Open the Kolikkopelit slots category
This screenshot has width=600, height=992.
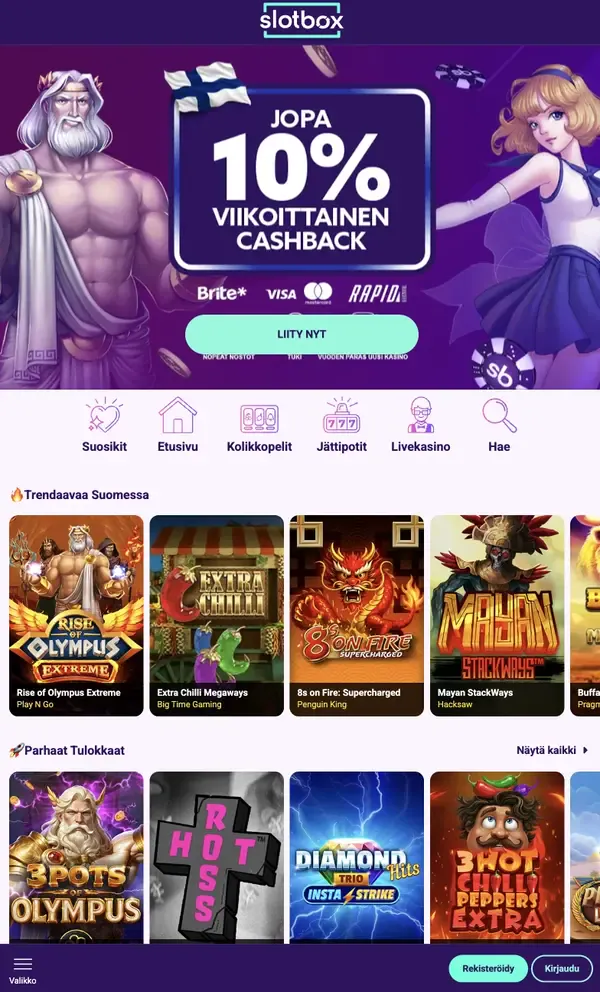coord(259,425)
